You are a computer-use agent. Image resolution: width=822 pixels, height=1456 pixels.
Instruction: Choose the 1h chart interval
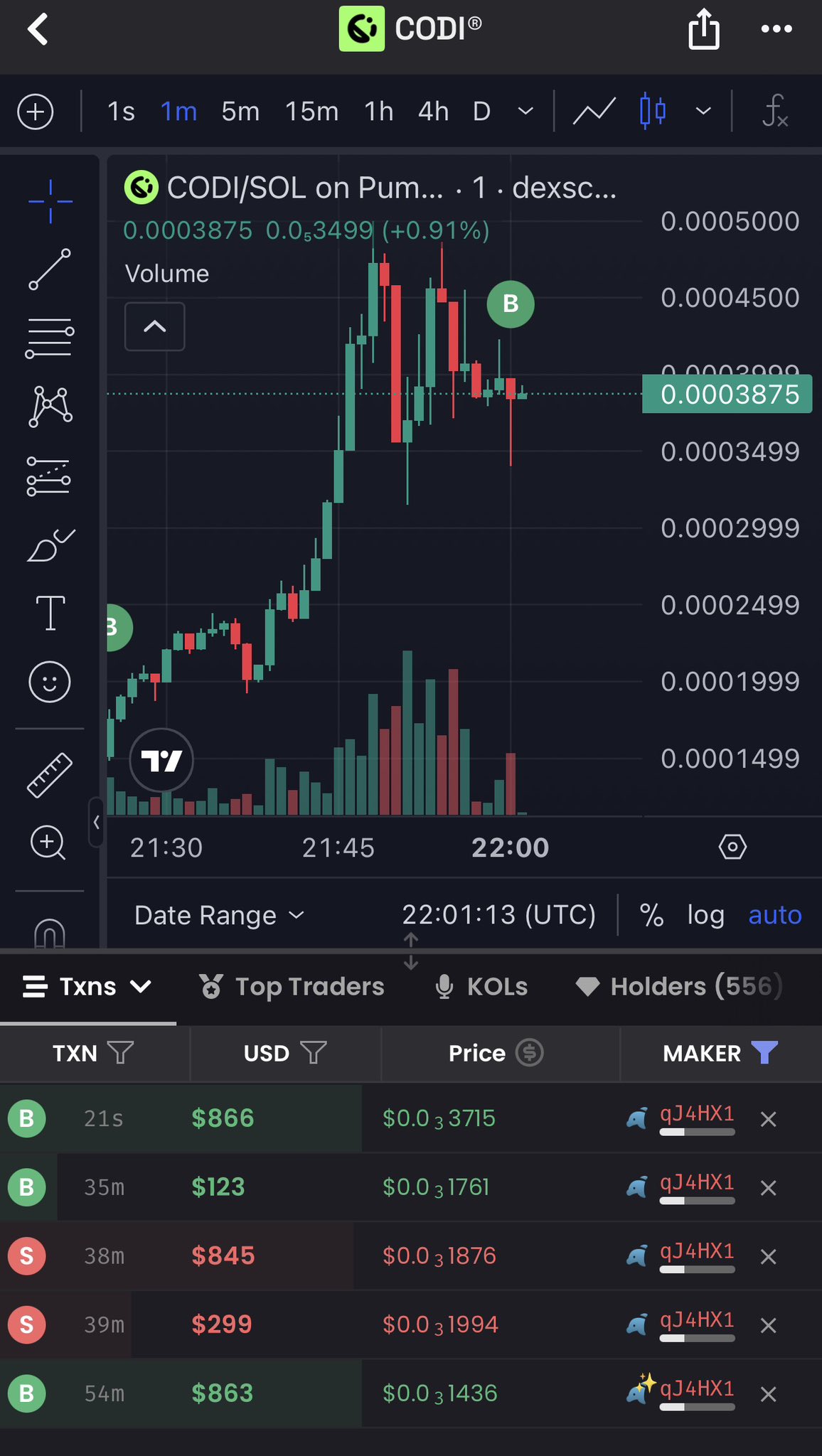[x=378, y=112]
